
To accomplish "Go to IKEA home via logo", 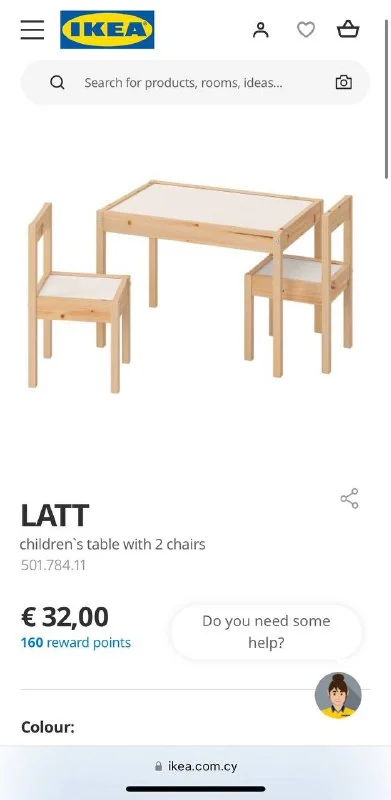I will click(107, 30).
